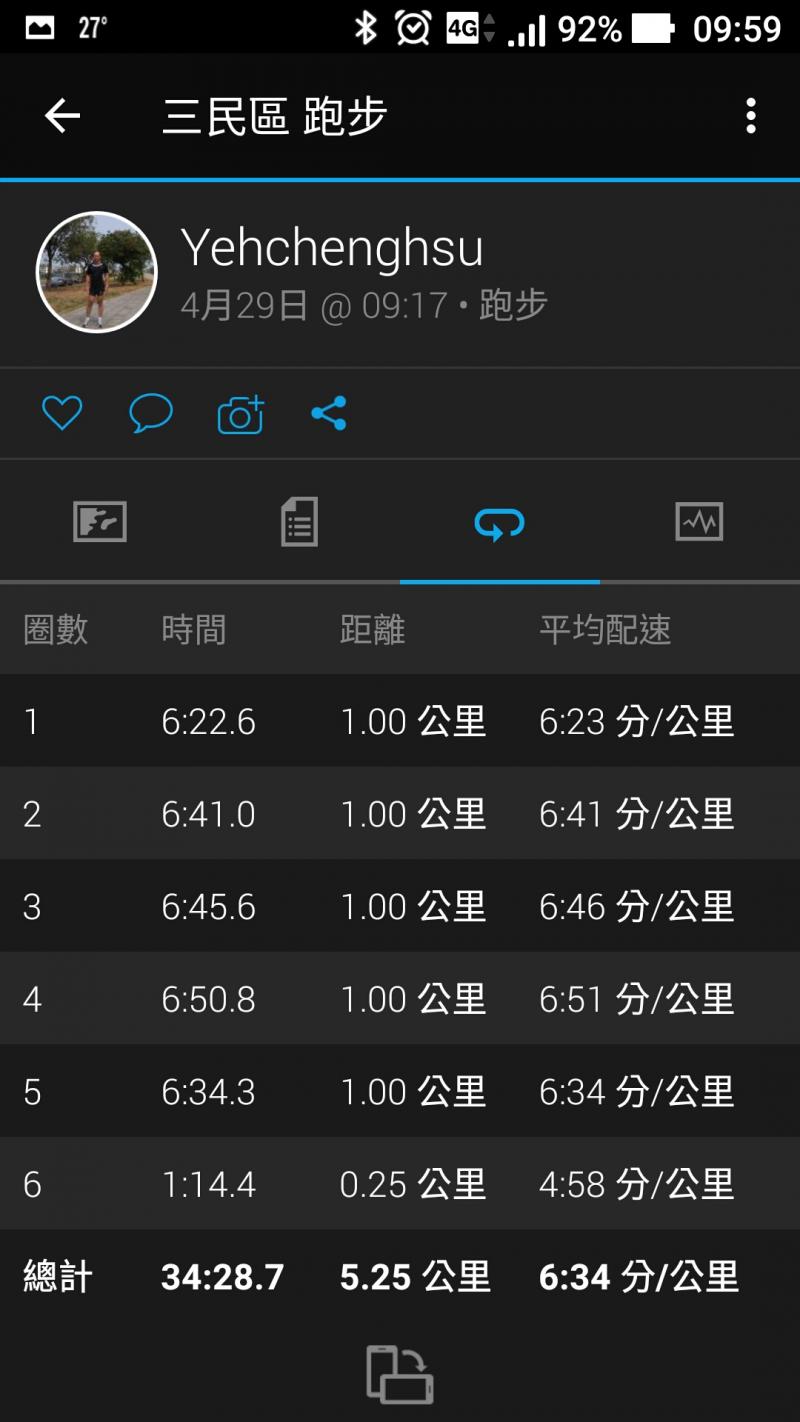This screenshot has width=800, height=1422.
Task: Switch to the charts tab
Action: (699, 522)
